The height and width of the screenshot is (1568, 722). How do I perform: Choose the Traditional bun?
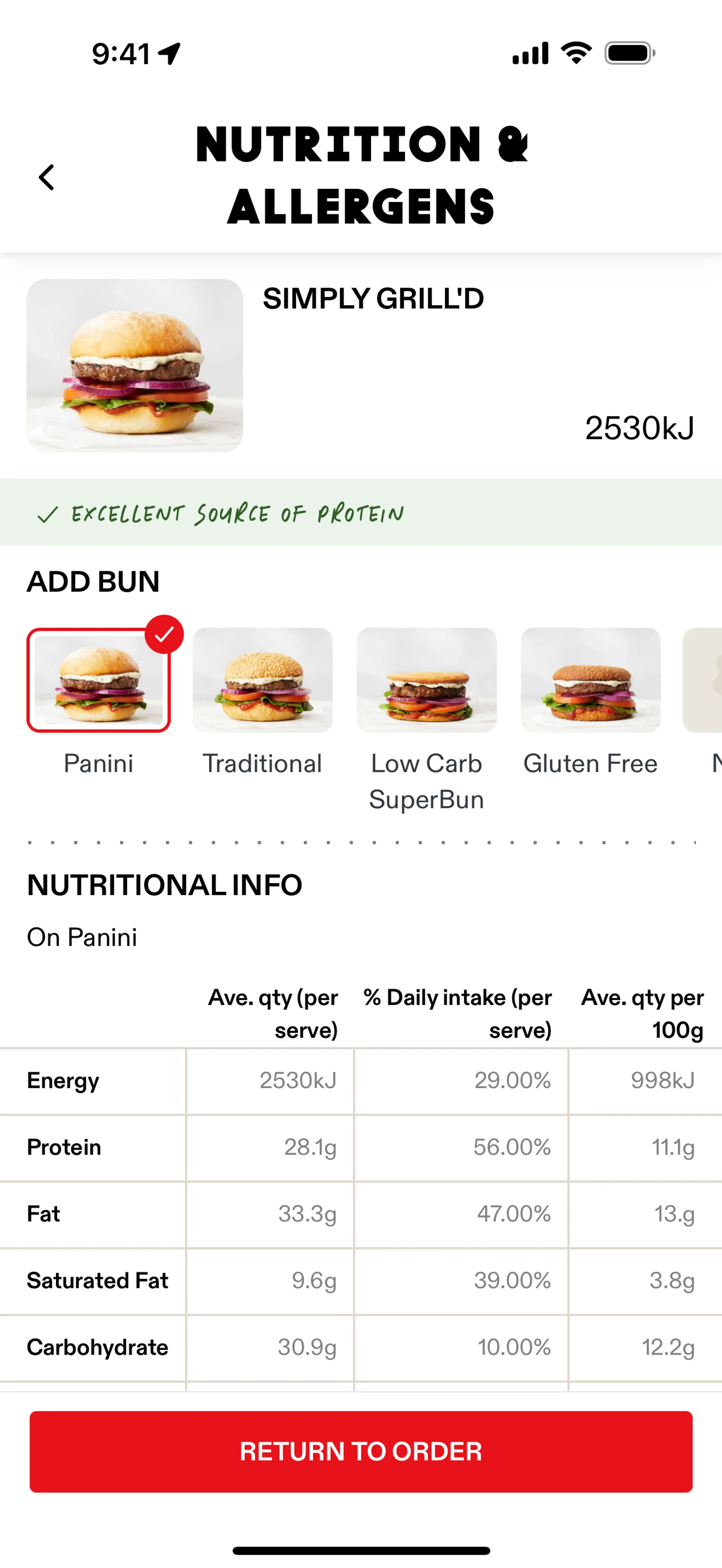[262, 681]
